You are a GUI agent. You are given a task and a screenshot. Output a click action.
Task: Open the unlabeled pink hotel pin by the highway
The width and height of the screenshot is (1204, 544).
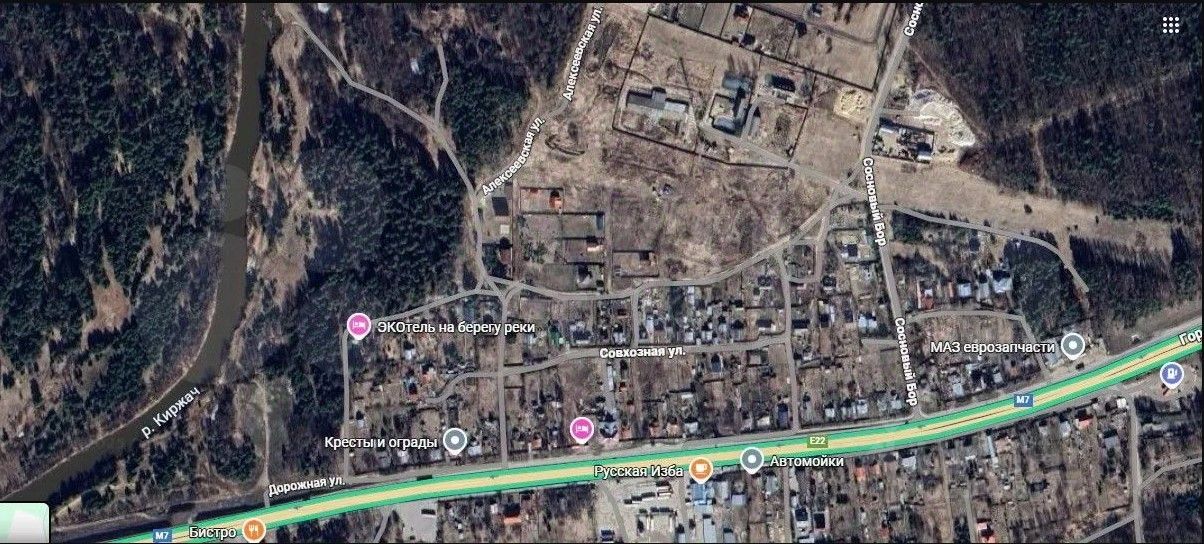pos(580,430)
